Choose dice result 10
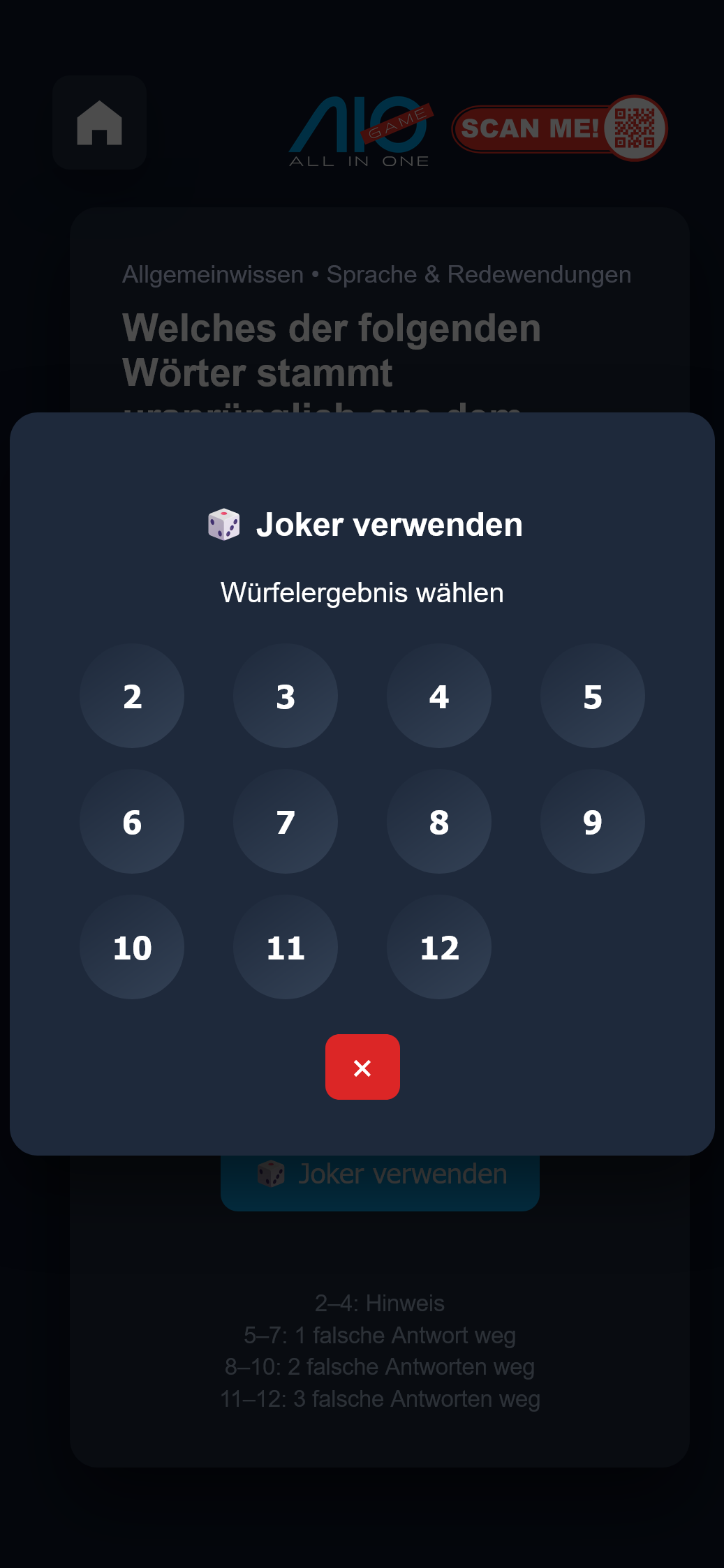 (132, 947)
